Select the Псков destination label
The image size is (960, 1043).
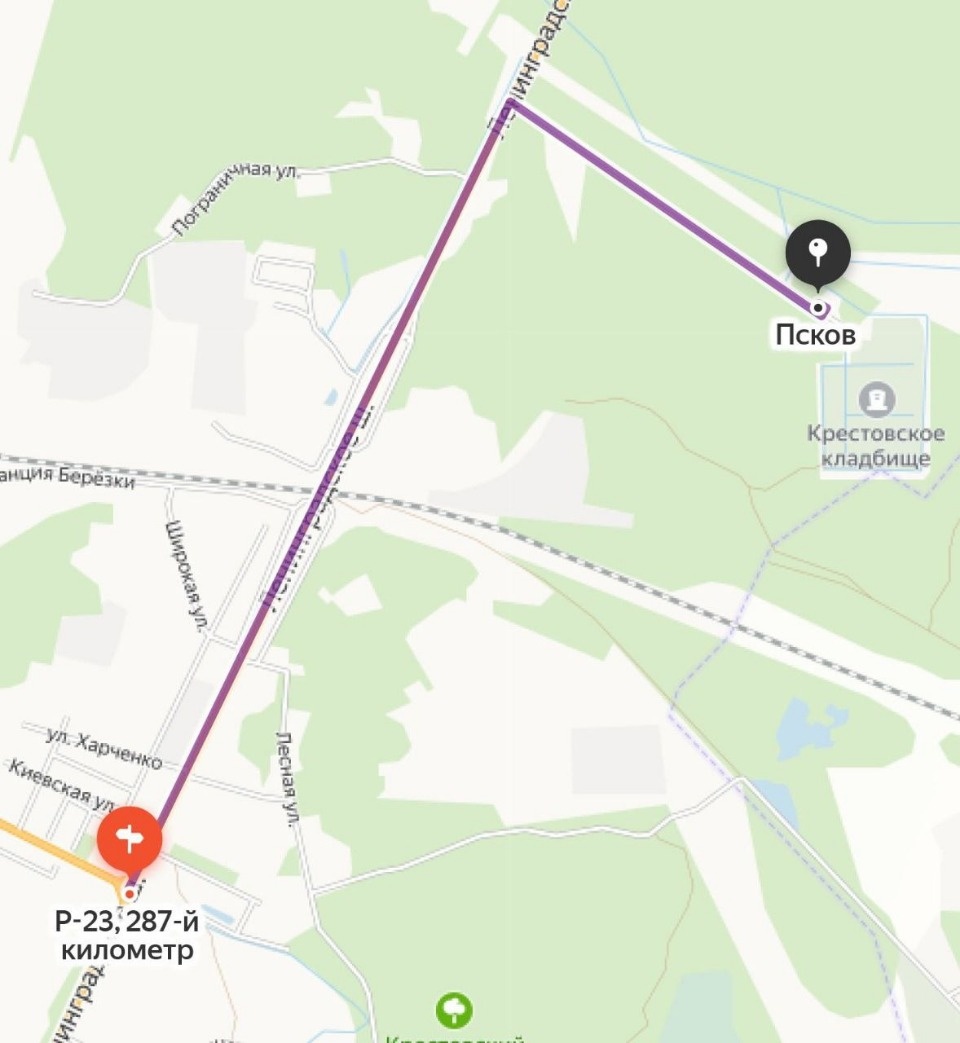tap(817, 333)
